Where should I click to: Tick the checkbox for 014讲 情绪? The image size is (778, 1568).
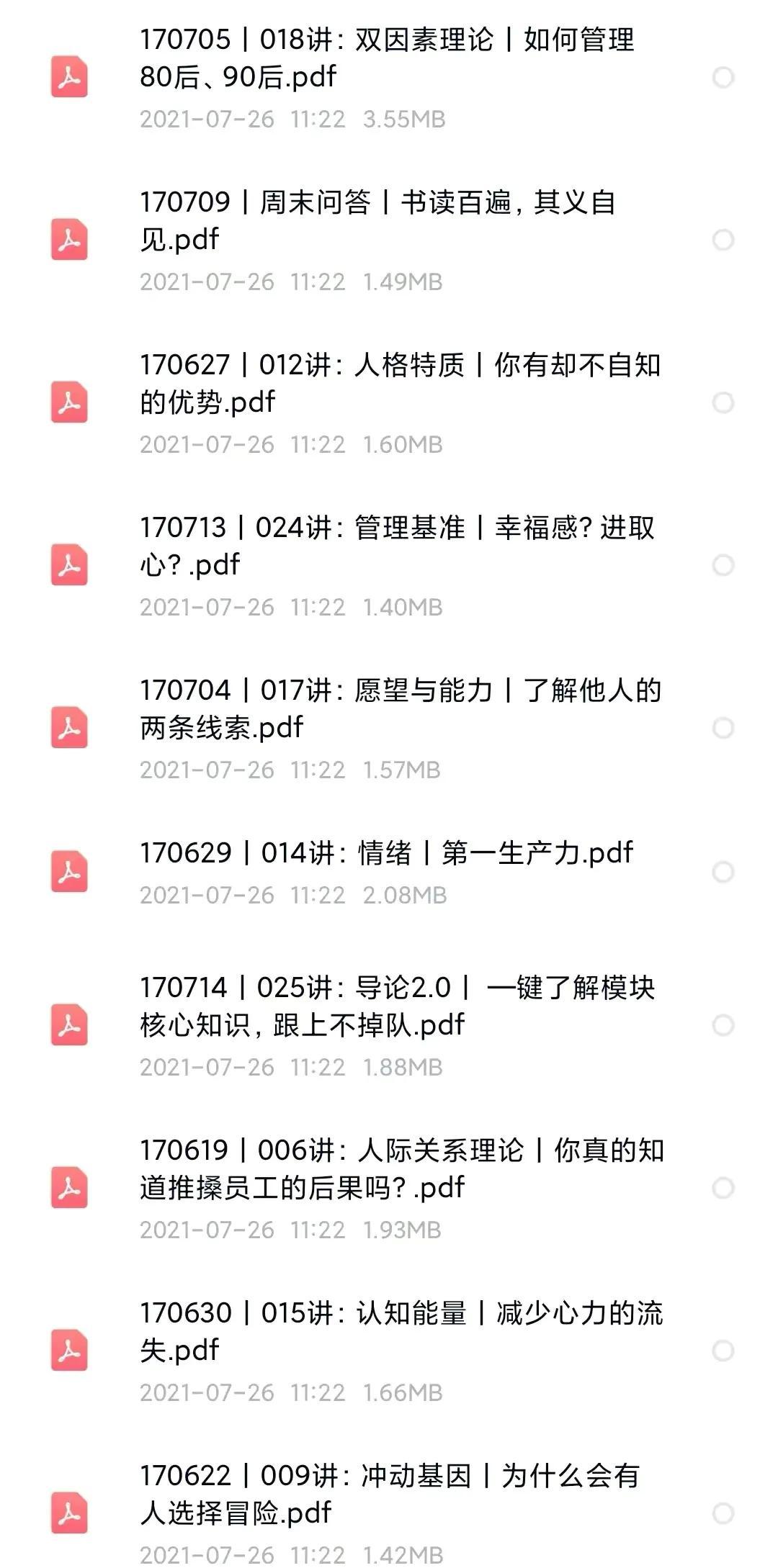[723, 873]
